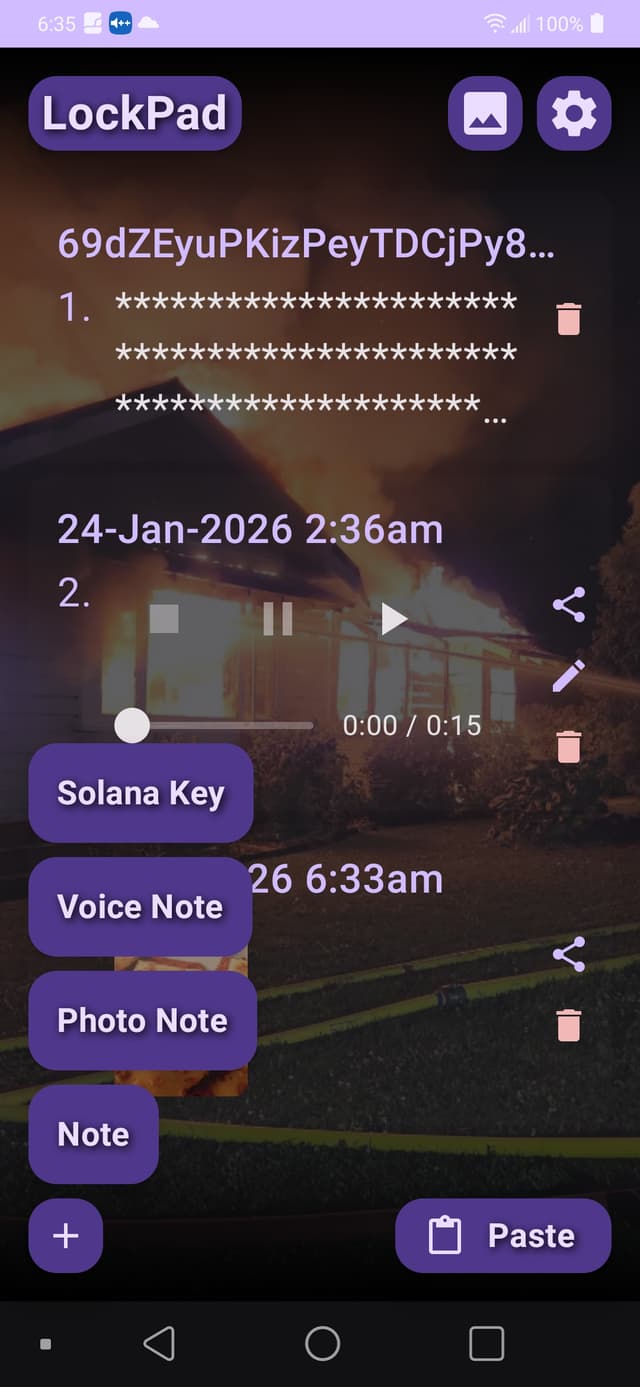
Task: Edit the 2:36am voice note
Action: (568, 676)
